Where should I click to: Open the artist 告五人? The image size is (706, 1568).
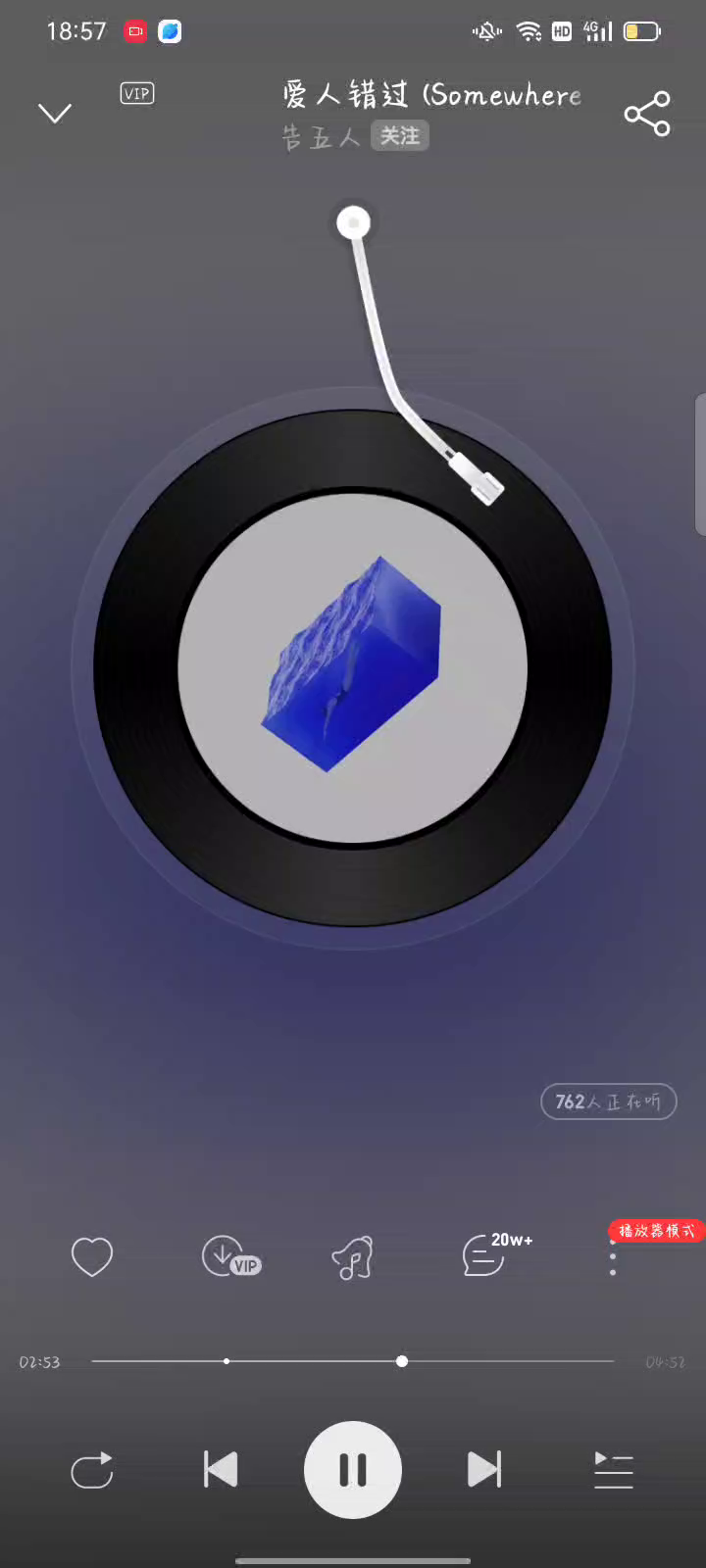(x=321, y=137)
